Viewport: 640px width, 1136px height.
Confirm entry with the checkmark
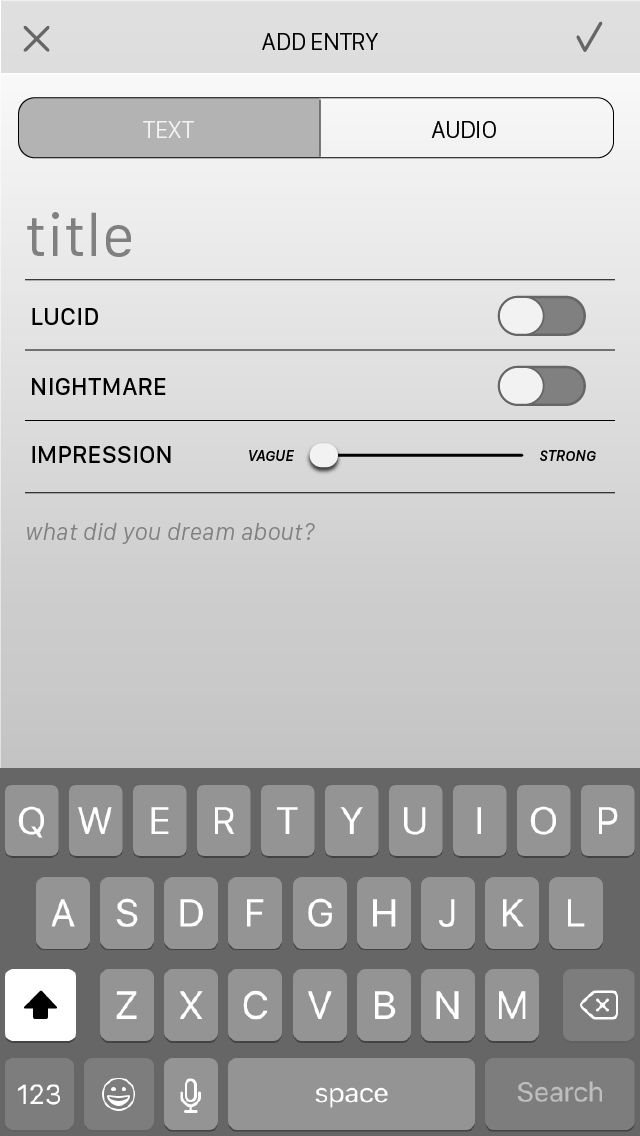[589, 39]
